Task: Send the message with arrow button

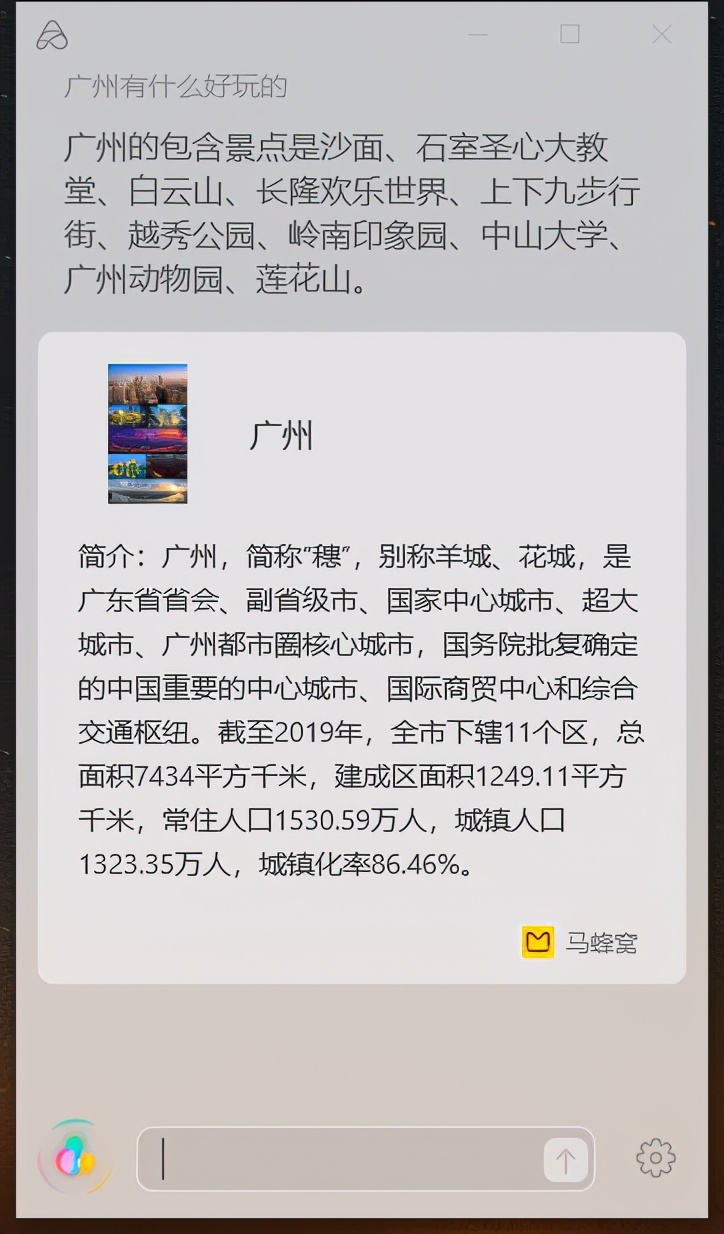Action: click(x=565, y=1161)
